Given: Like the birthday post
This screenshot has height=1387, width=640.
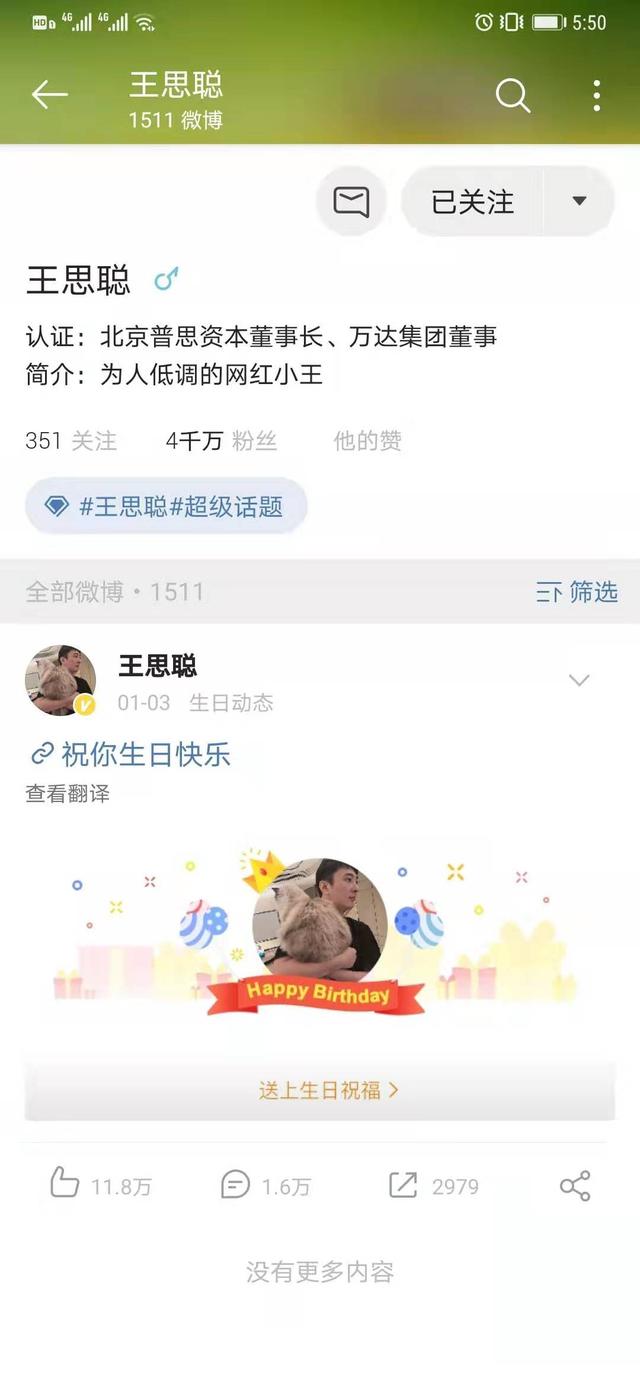Looking at the screenshot, I should click(100, 1186).
